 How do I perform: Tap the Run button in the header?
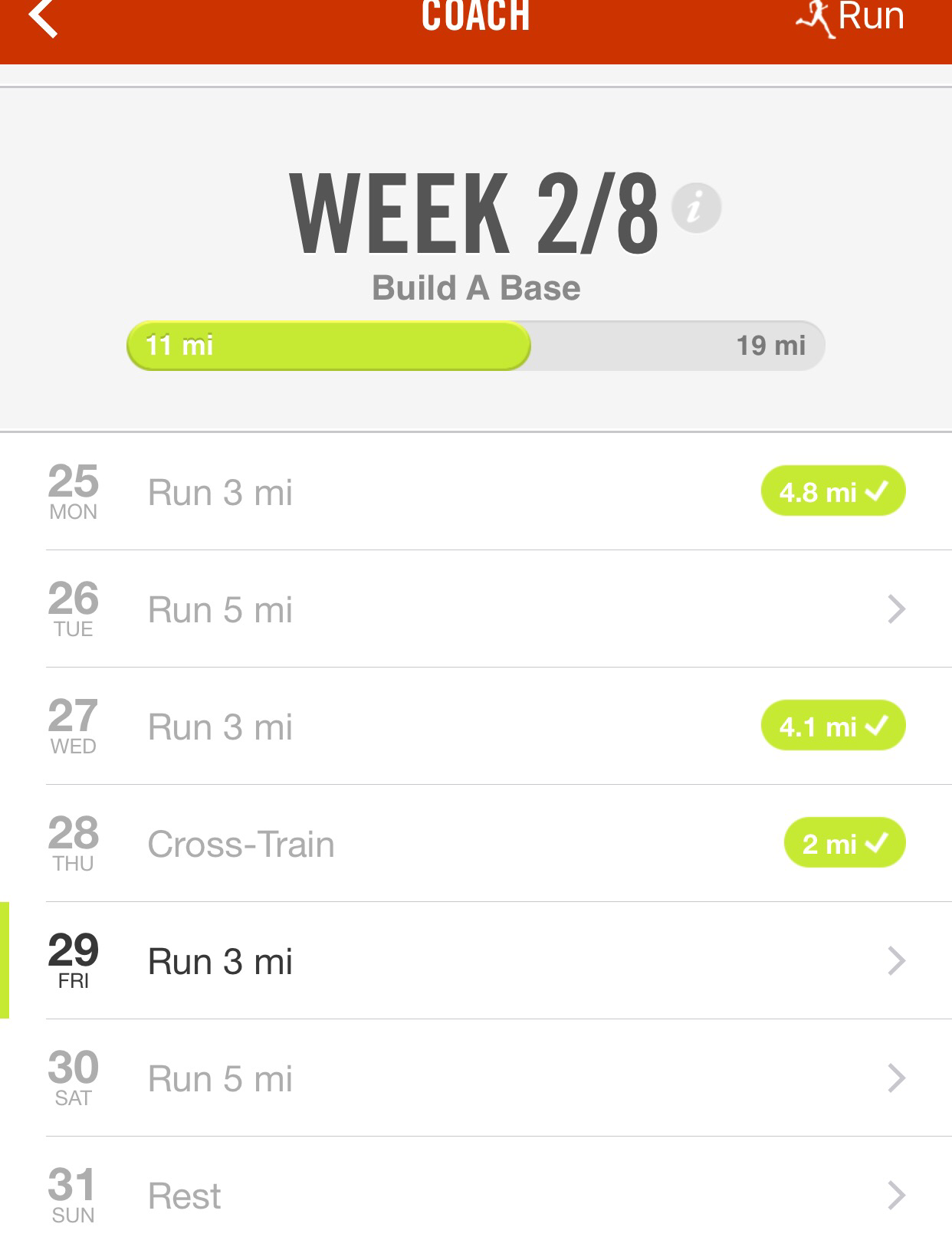click(x=850, y=17)
